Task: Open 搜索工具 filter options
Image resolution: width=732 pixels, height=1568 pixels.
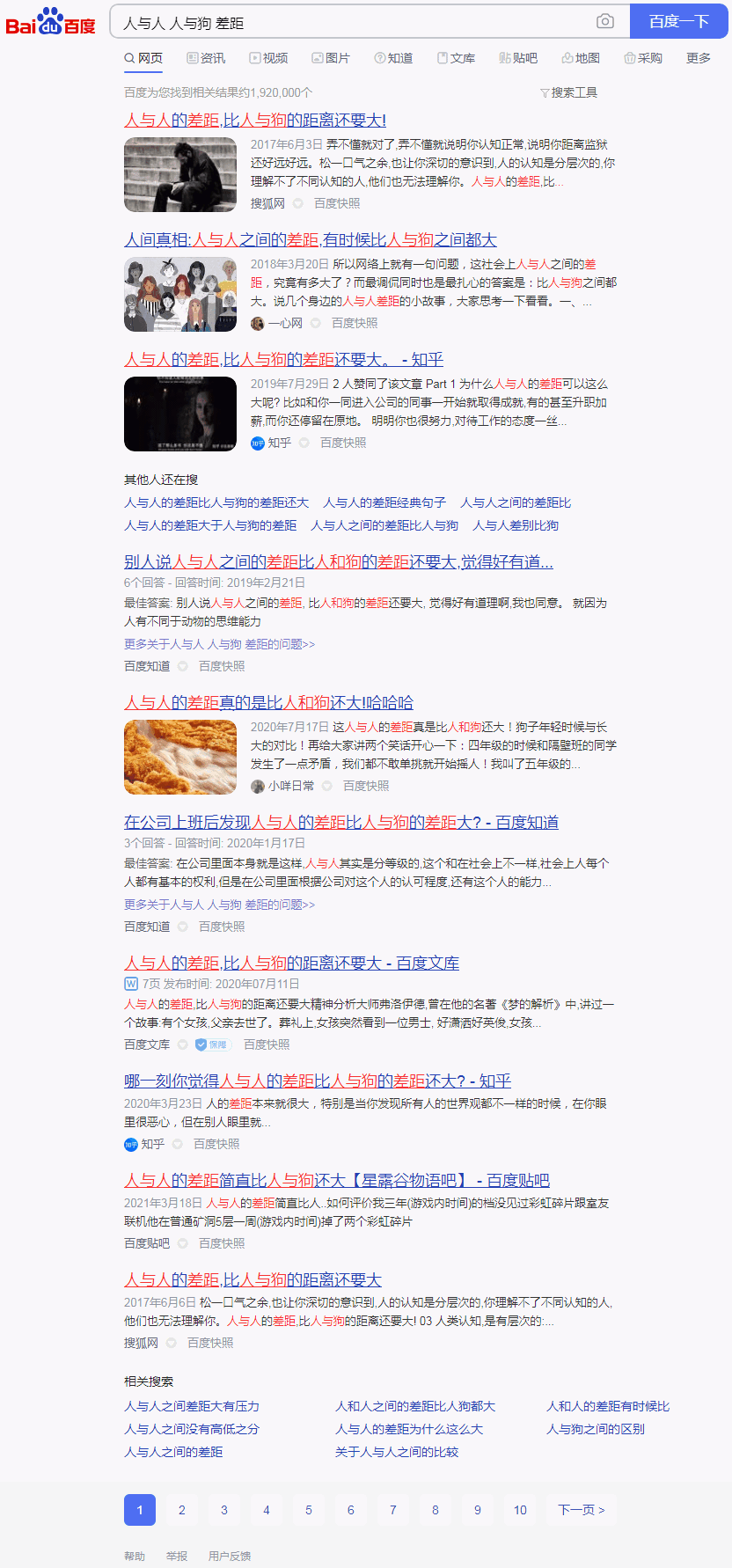Action: tap(568, 92)
